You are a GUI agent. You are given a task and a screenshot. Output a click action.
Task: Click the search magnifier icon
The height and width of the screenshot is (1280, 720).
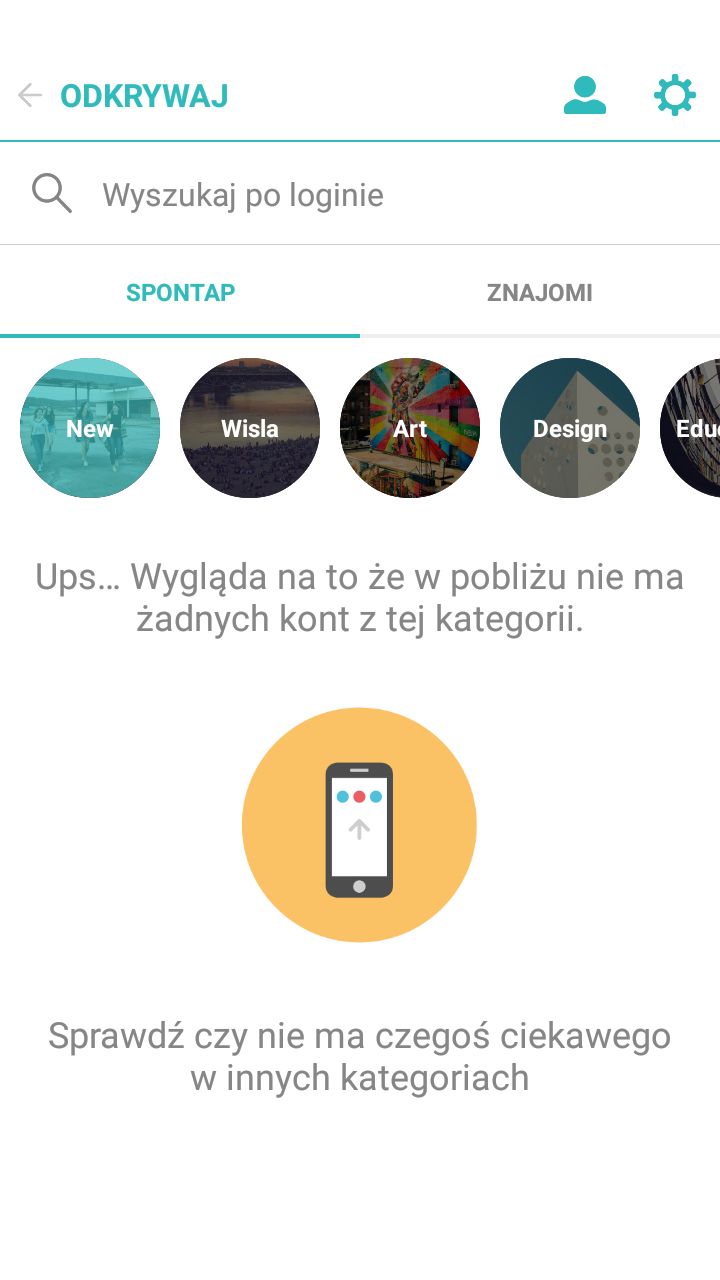click(52, 193)
